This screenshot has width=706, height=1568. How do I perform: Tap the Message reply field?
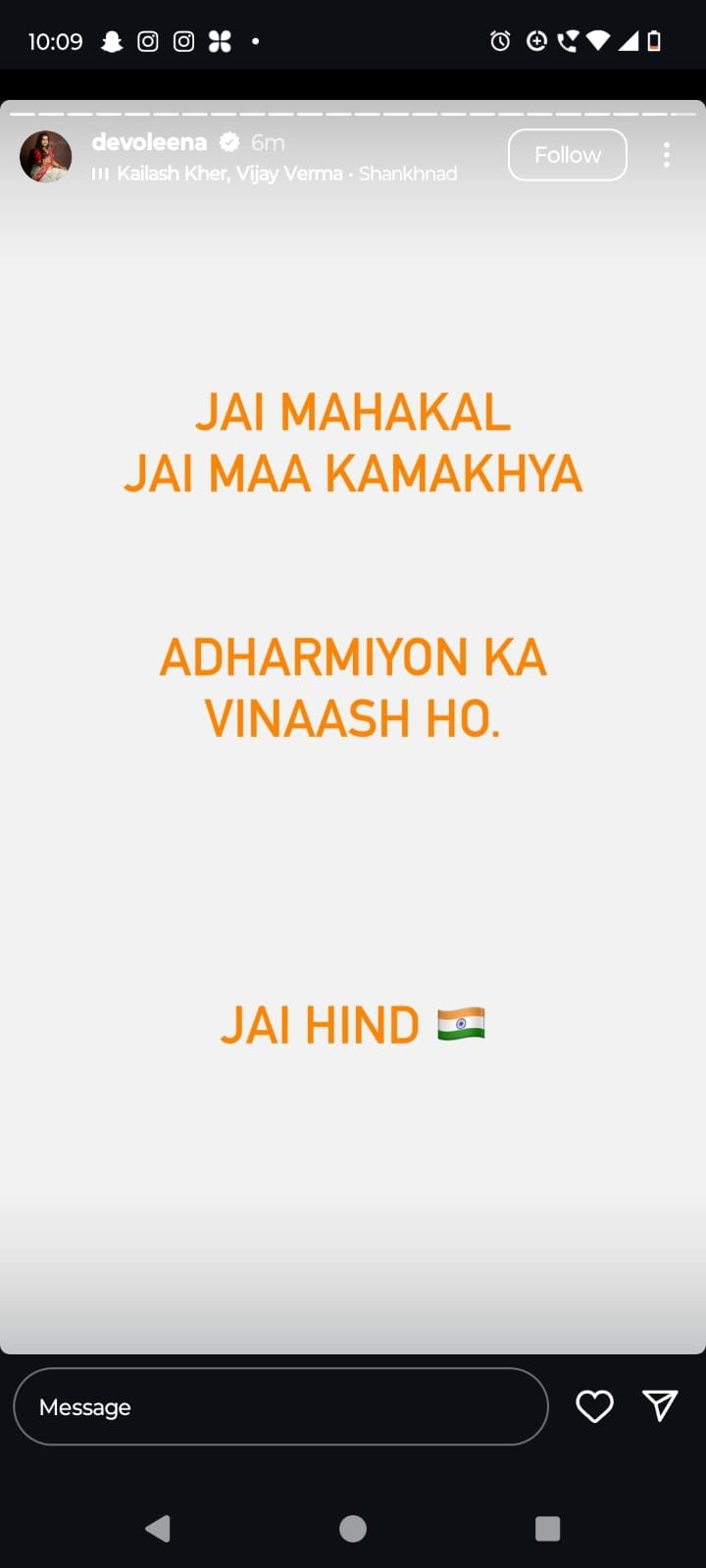280,1406
